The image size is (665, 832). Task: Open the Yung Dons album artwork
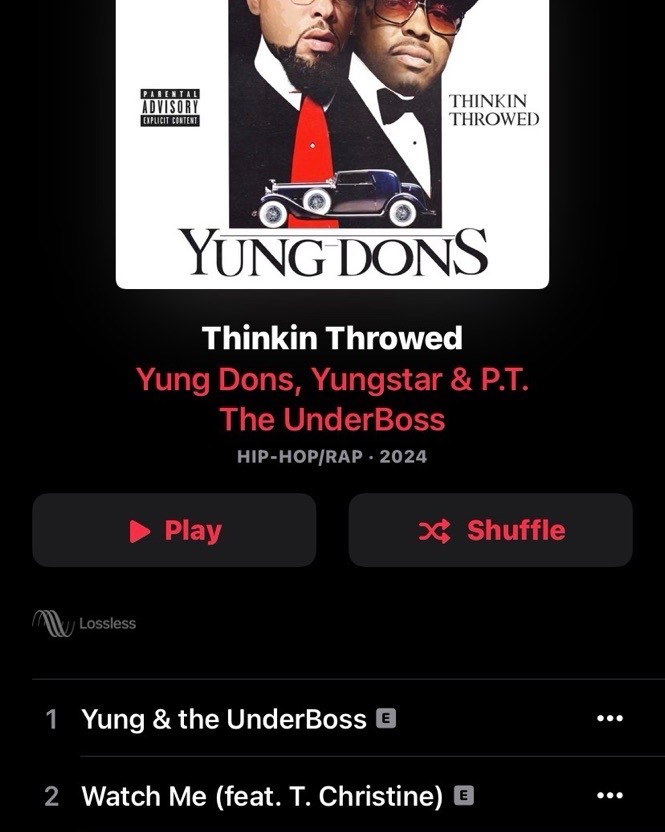tap(332, 140)
